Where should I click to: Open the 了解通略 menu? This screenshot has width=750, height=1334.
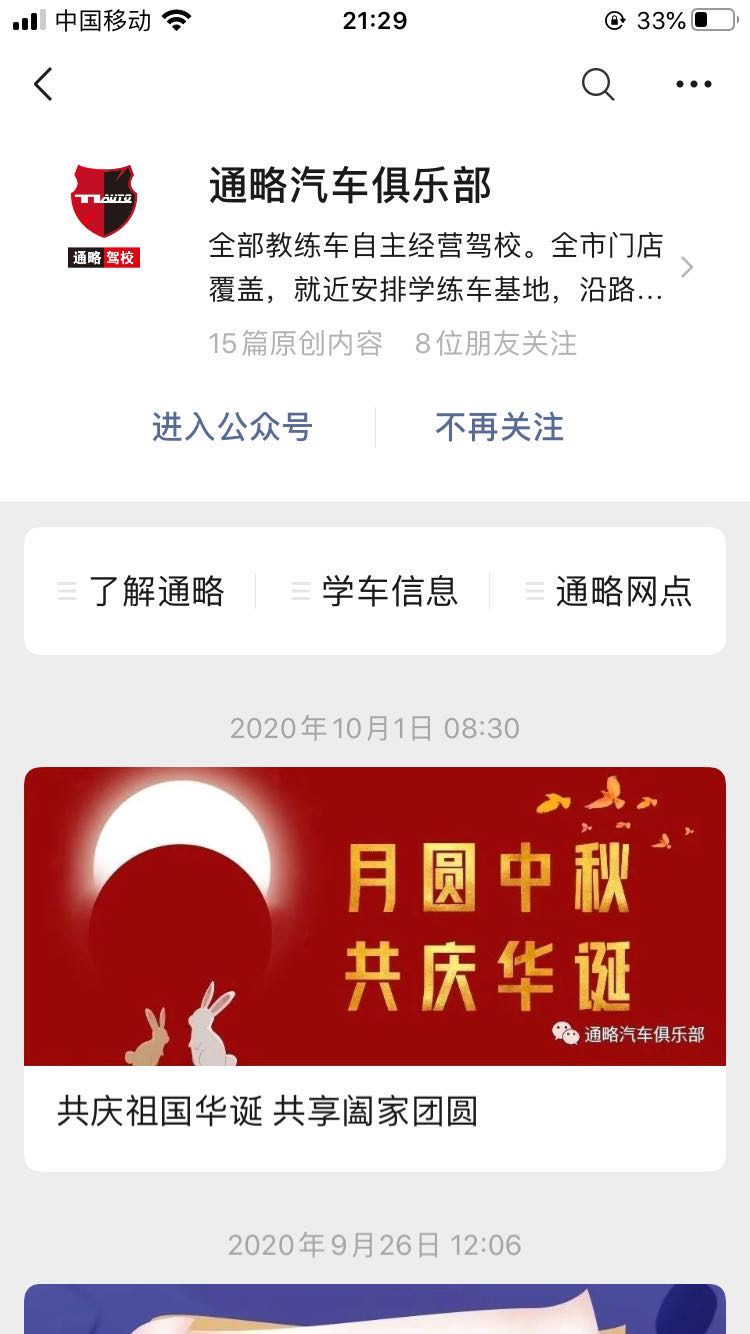[142, 591]
